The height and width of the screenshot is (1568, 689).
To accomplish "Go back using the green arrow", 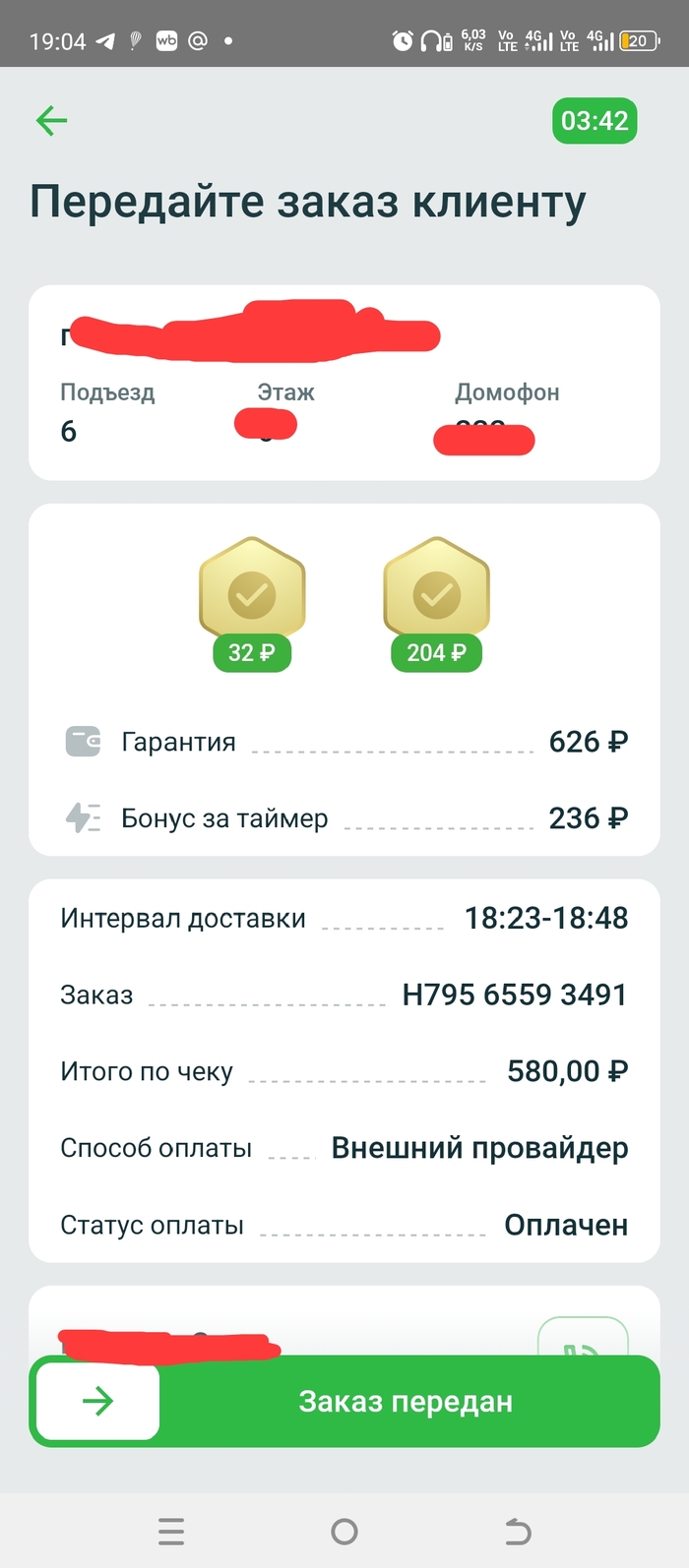I will click(51, 121).
